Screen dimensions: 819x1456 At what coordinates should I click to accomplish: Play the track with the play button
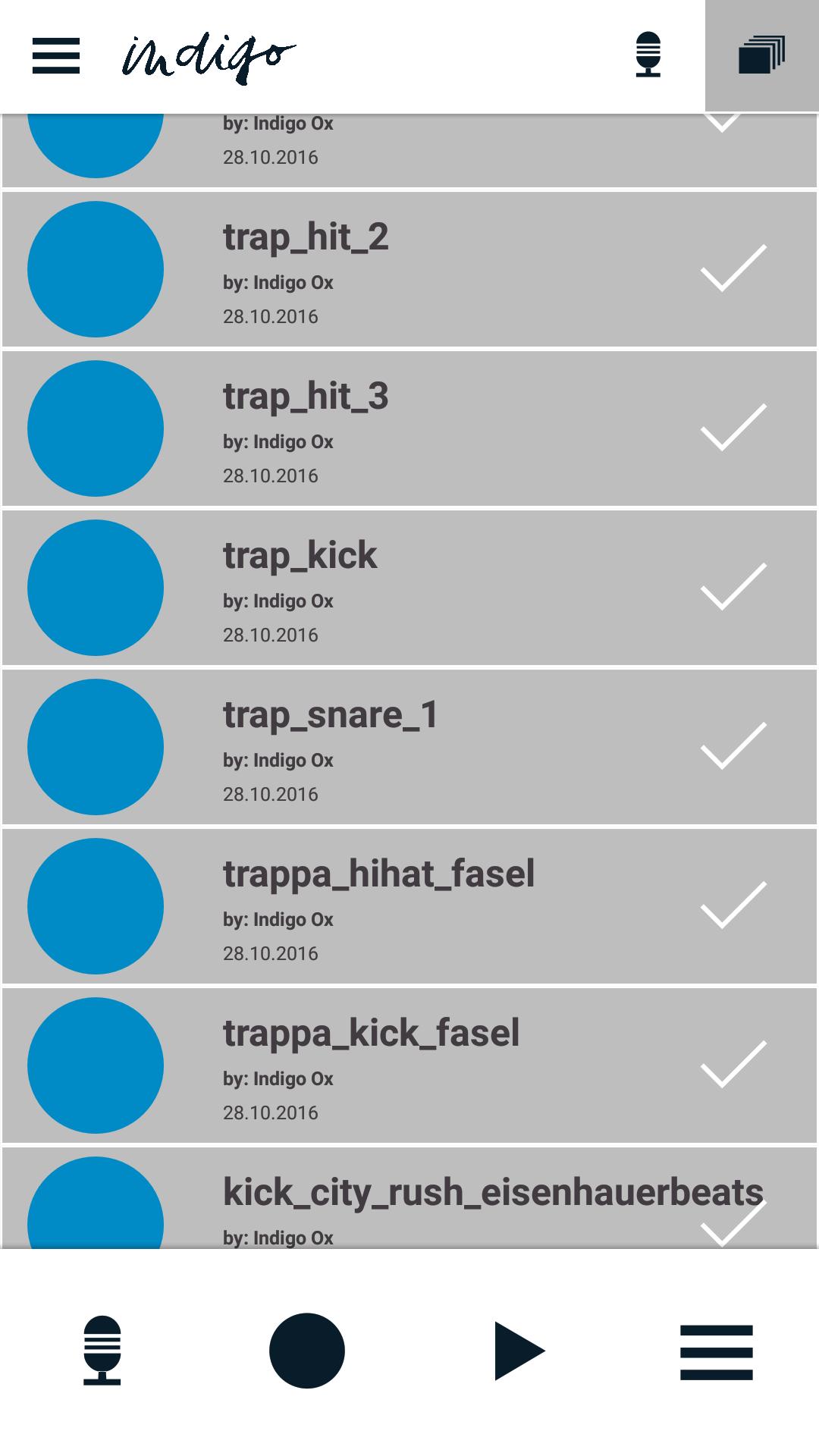(519, 1351)
